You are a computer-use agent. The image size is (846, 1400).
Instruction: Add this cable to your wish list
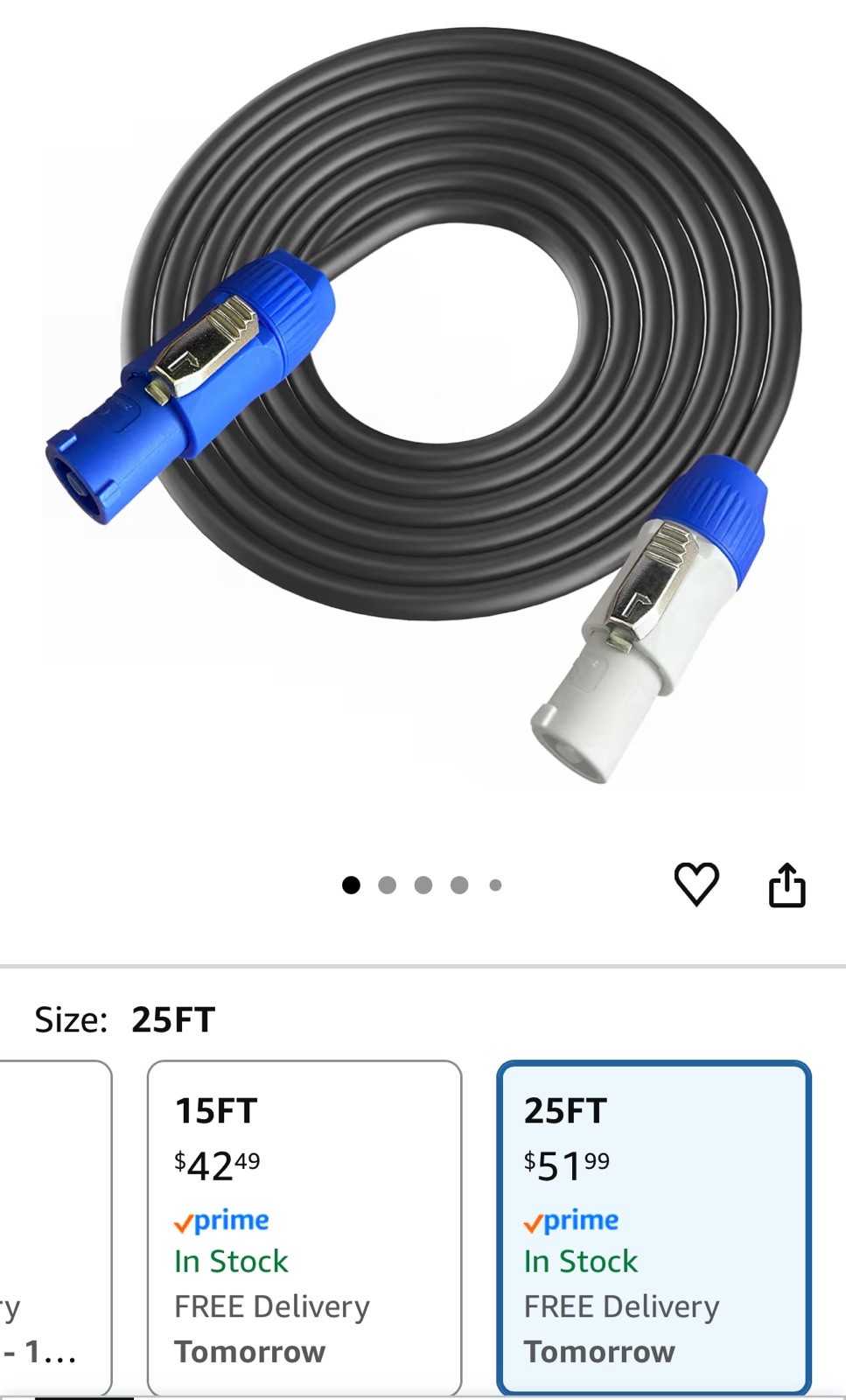[x=696, y=884]
